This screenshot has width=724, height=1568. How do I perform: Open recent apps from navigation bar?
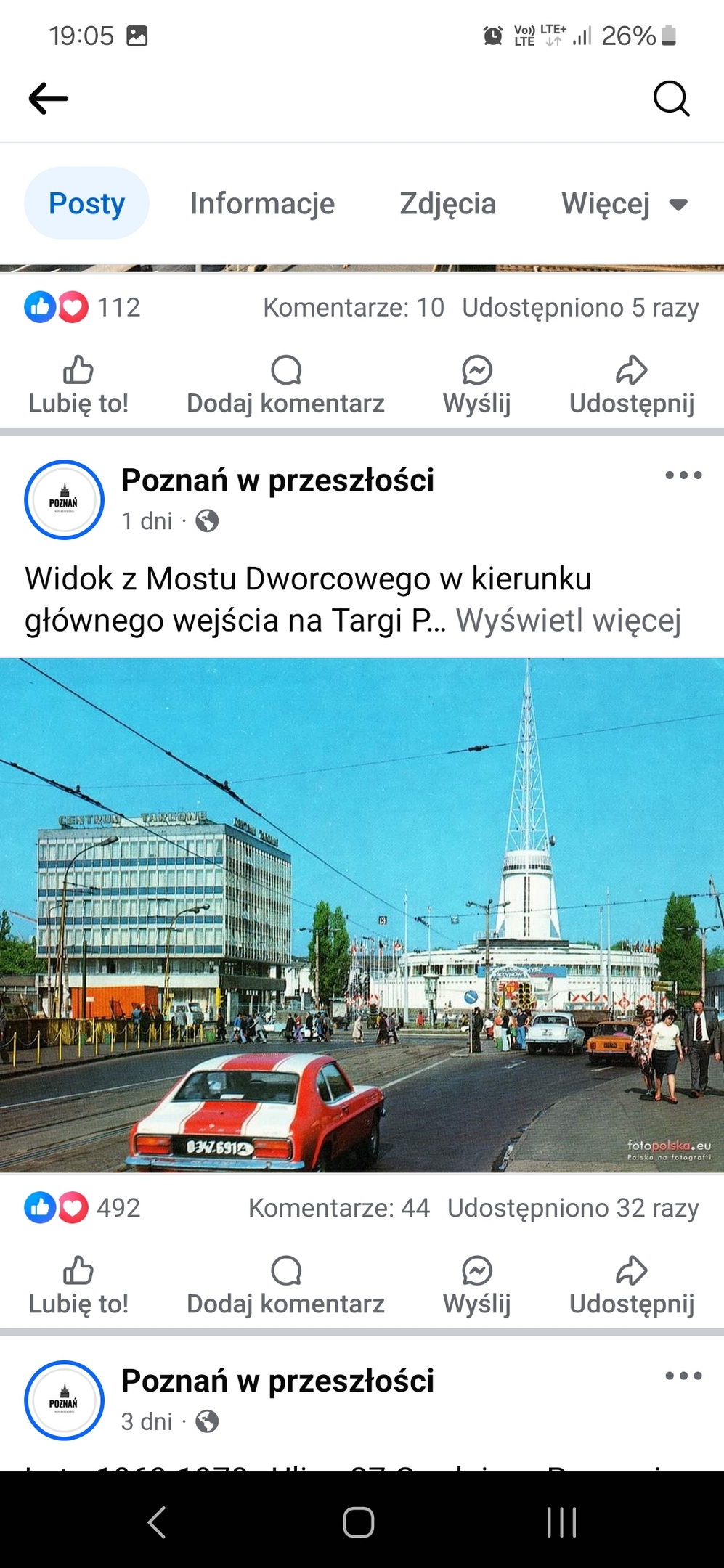pos(561,1522)
